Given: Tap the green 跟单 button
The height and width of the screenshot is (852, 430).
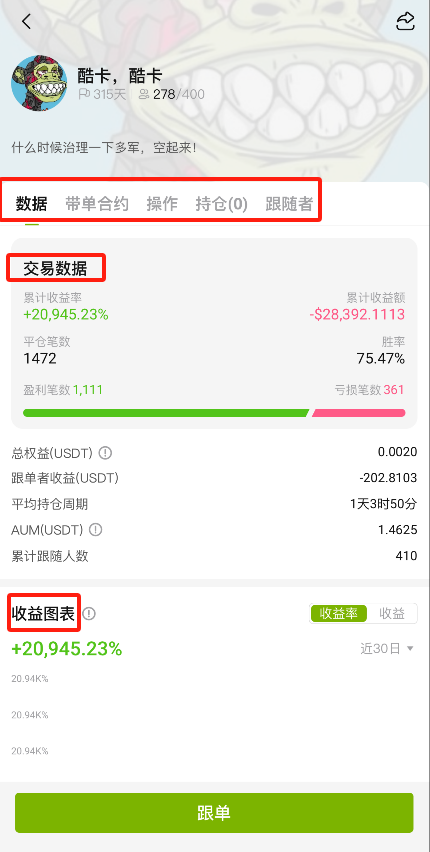Looking at the screenshot, I should (x=214, y=813).
